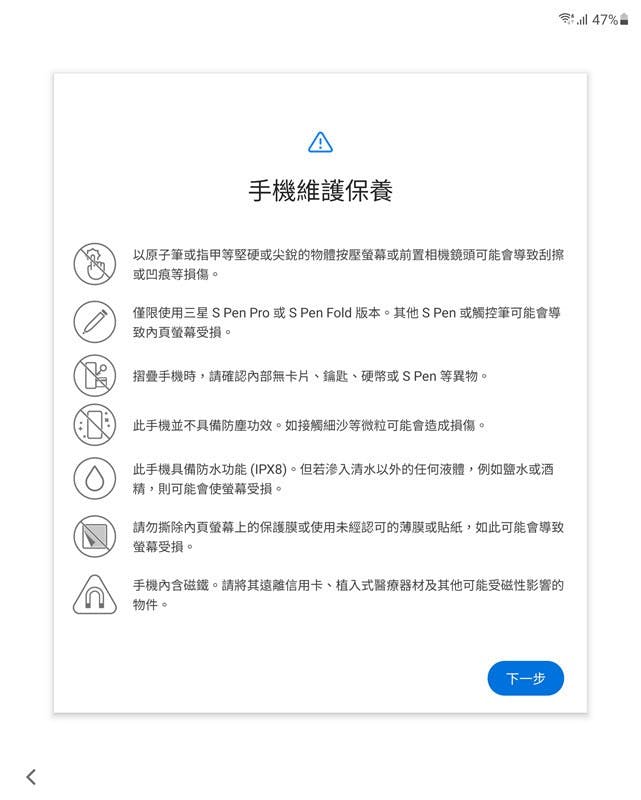Go back with the bottom-left arrow
The height and width of the screenshot is (800, 641).
31,776
